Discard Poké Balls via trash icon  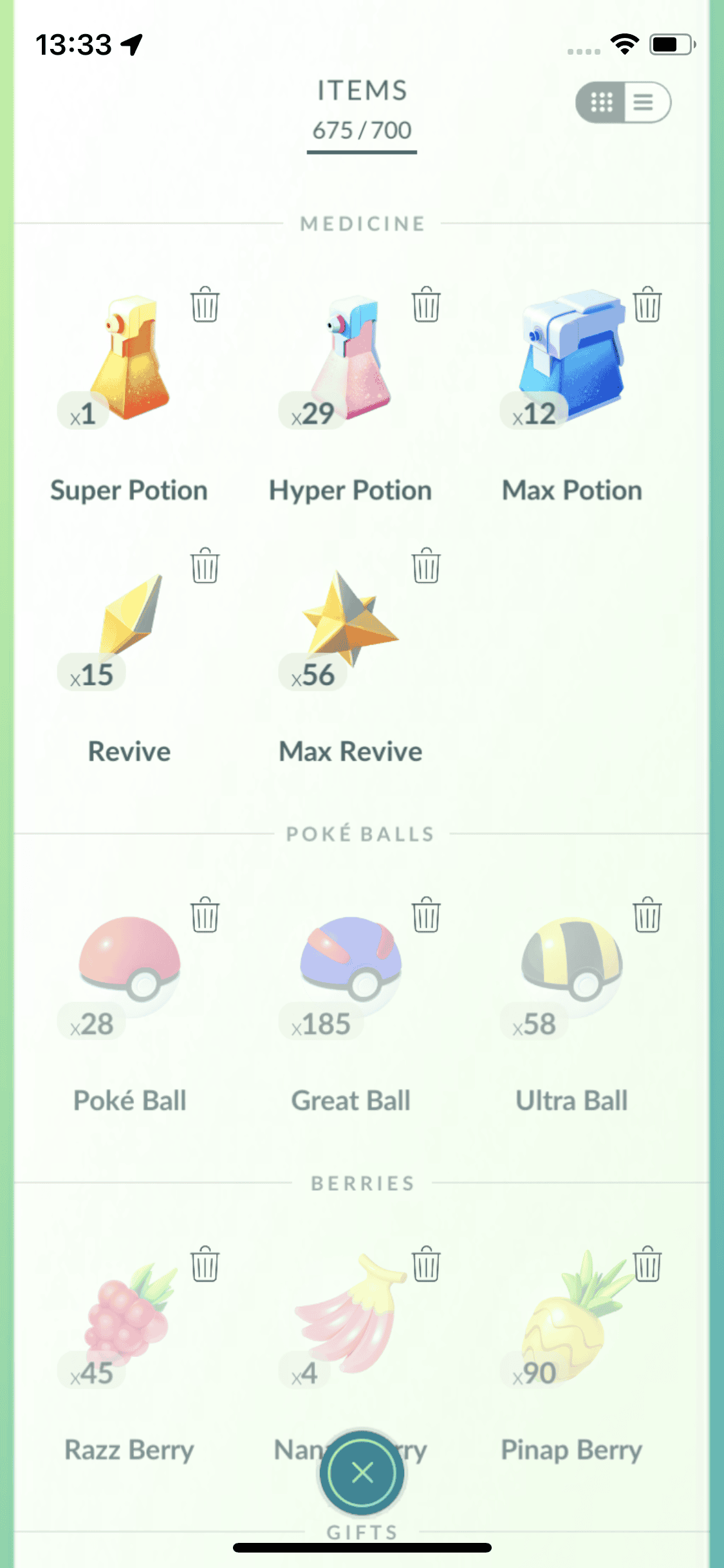205,915
